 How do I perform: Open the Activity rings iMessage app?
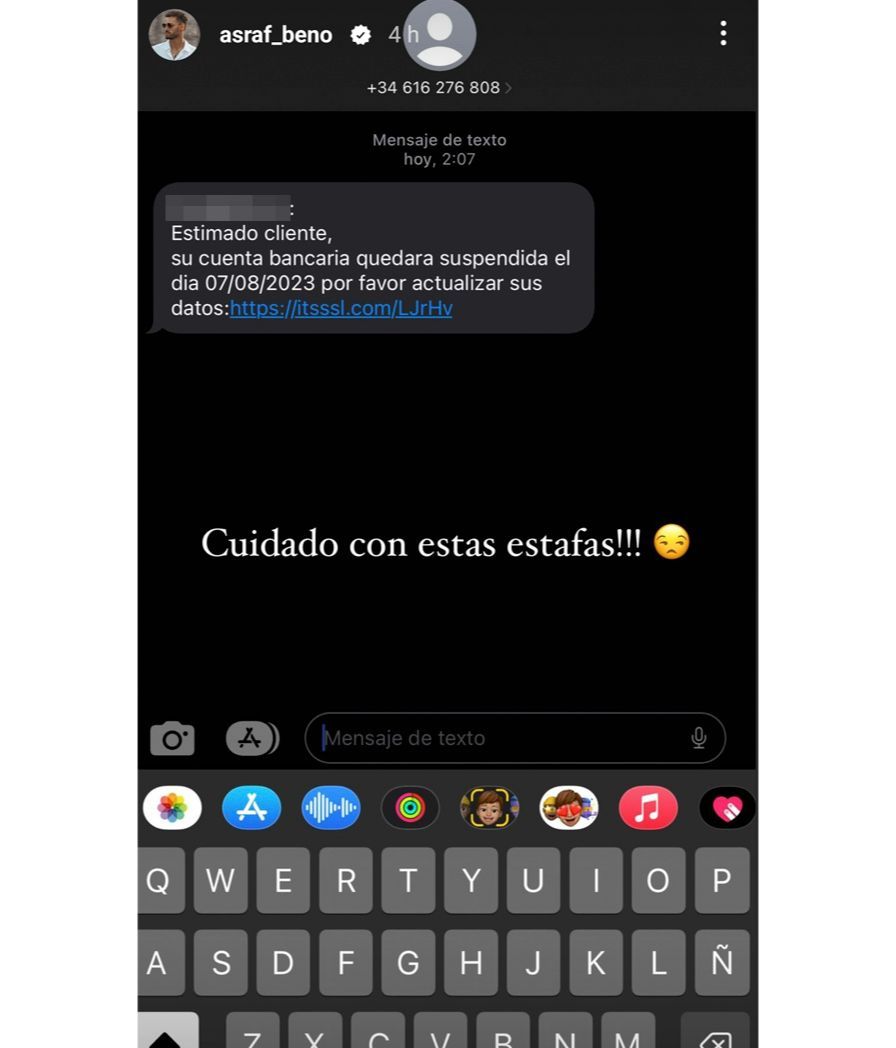tap(410, 808)
